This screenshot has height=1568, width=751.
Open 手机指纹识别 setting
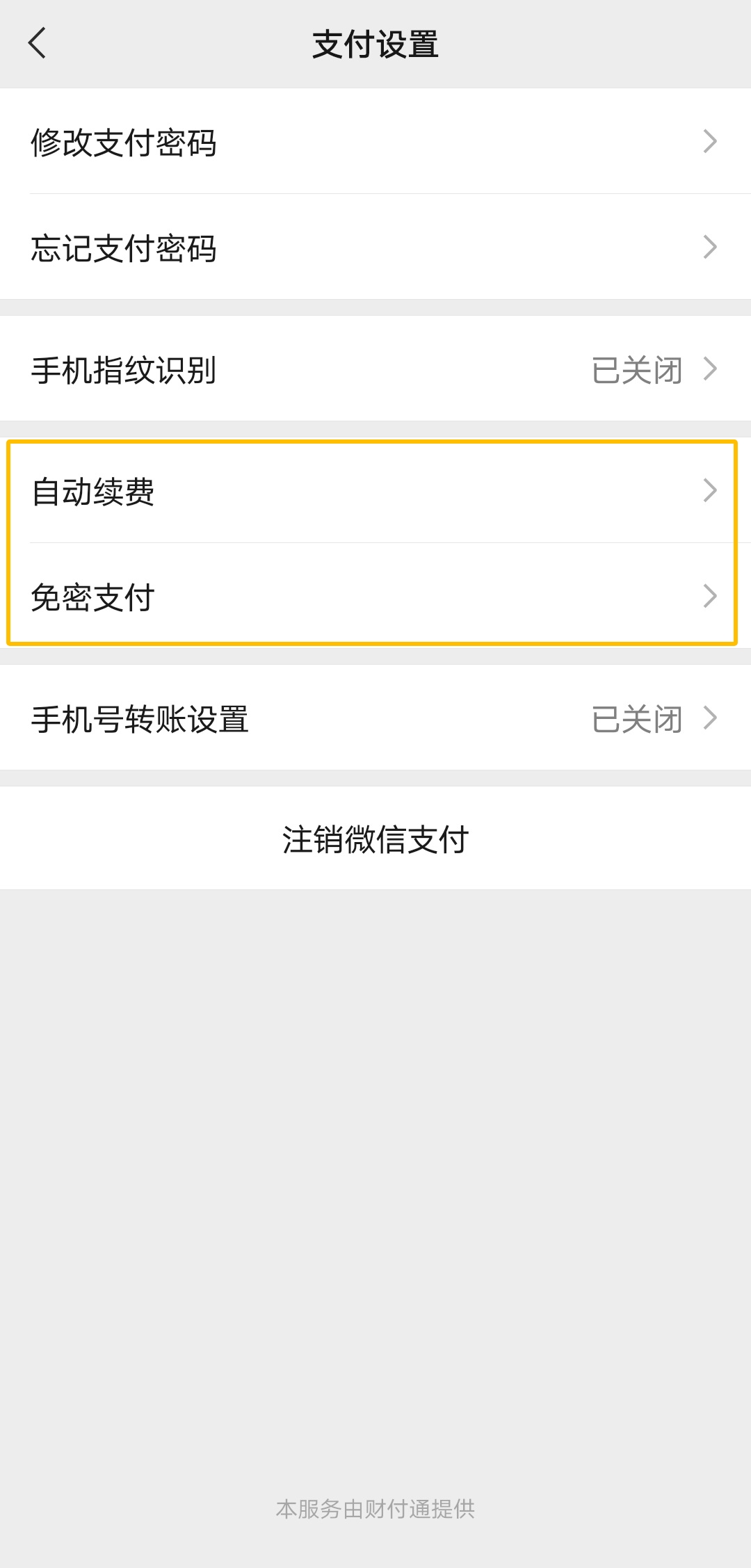pos(375,369)
